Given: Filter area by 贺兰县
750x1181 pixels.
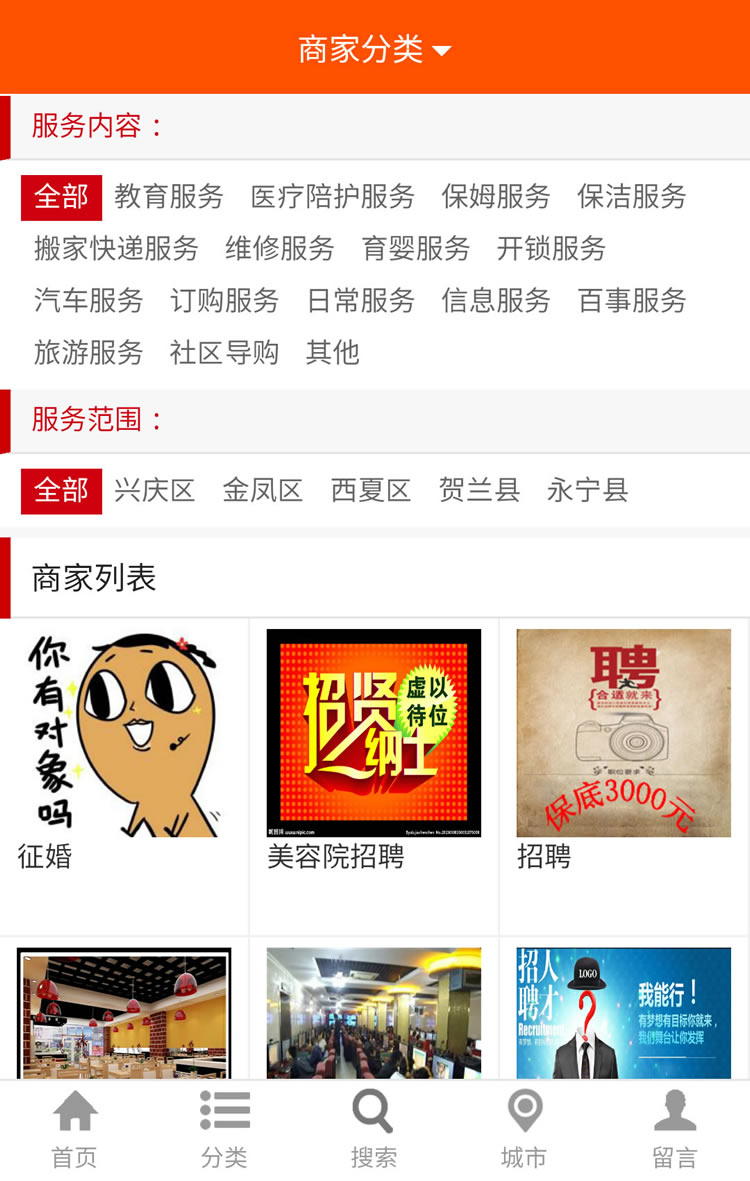Looking at the screenshot, I should point(479,491).
